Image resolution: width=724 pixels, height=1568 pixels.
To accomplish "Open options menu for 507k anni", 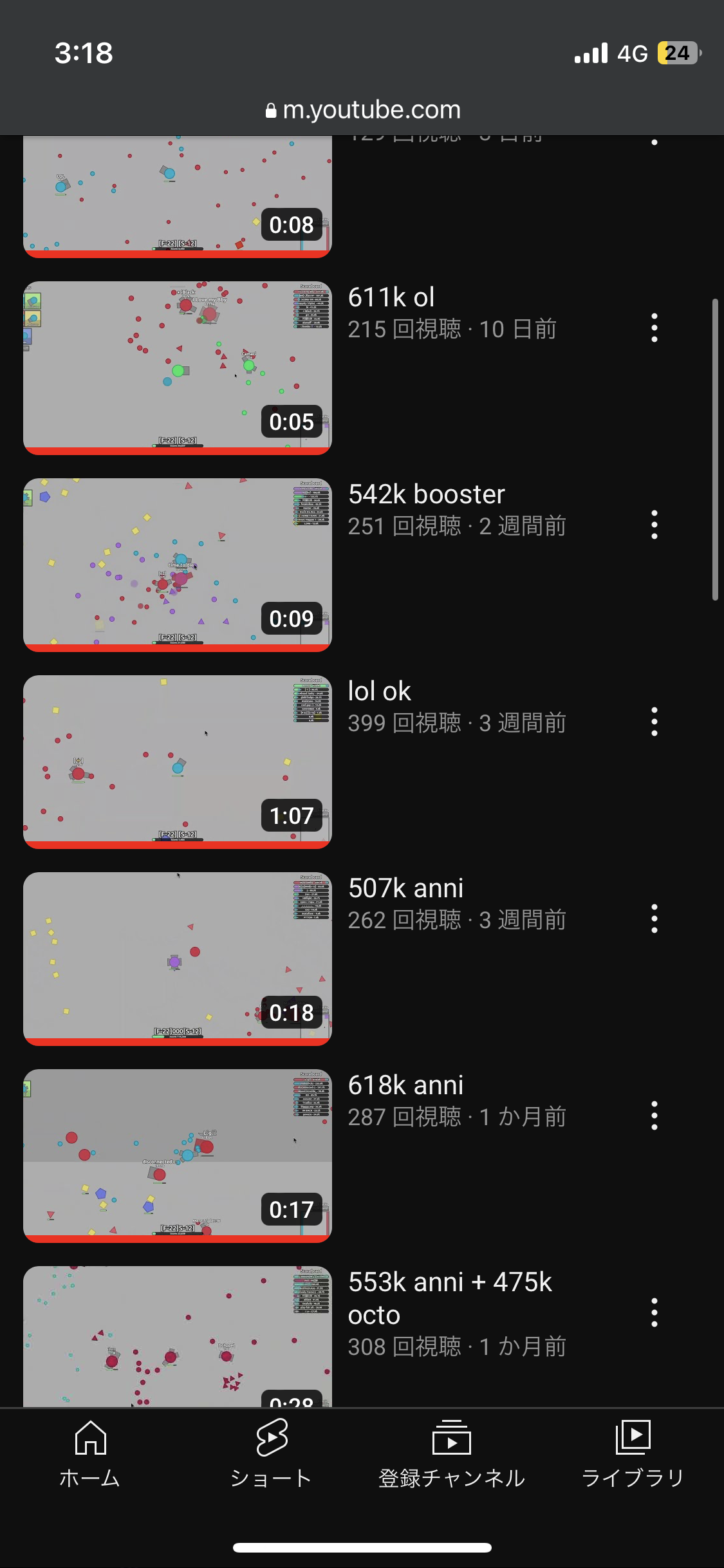I will click(654, 919).
